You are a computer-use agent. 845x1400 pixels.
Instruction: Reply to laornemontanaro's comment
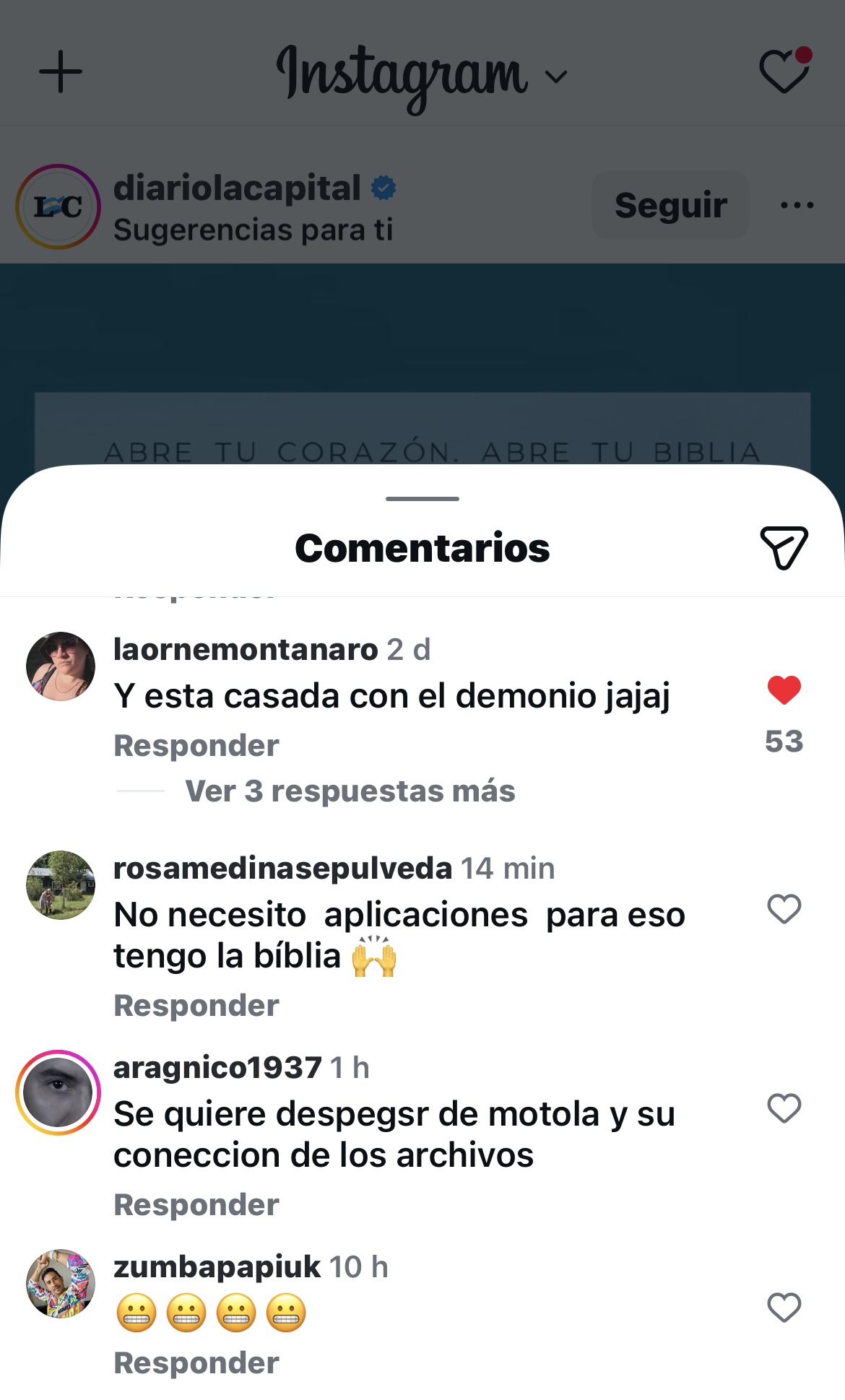tap(196, 745)
